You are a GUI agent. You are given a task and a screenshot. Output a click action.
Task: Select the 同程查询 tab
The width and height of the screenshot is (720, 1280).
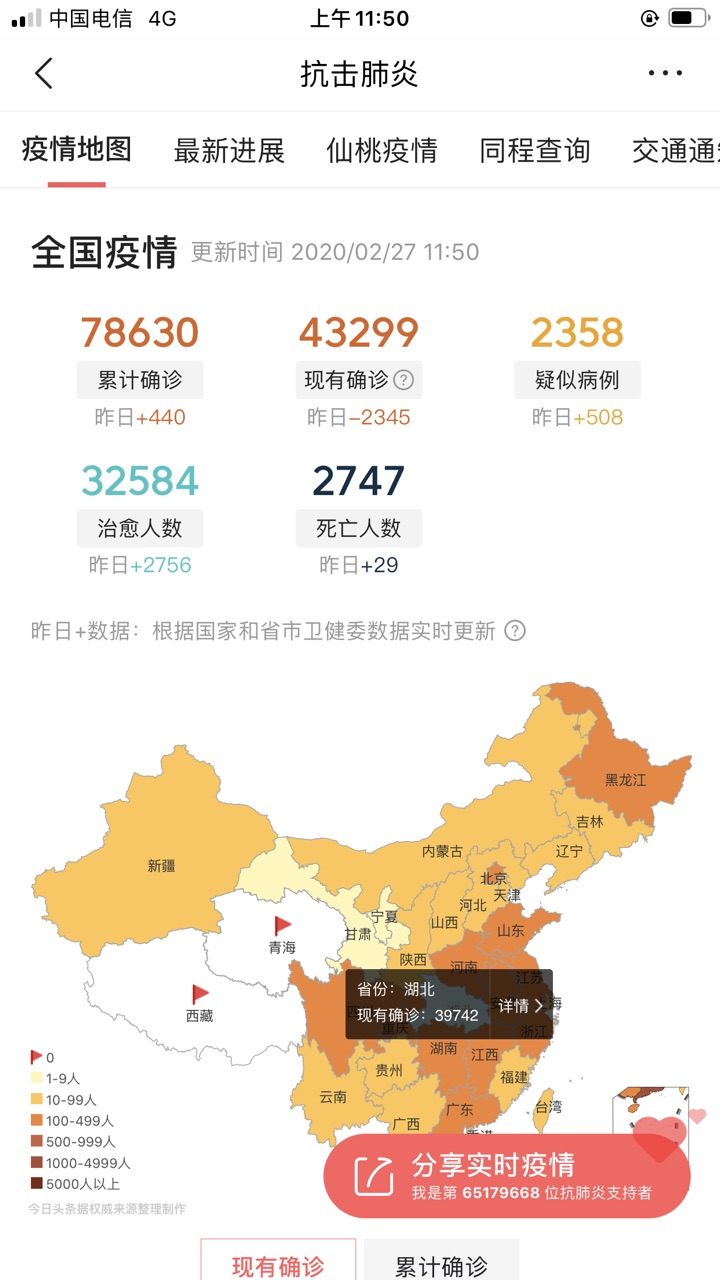tap(534, 151)
